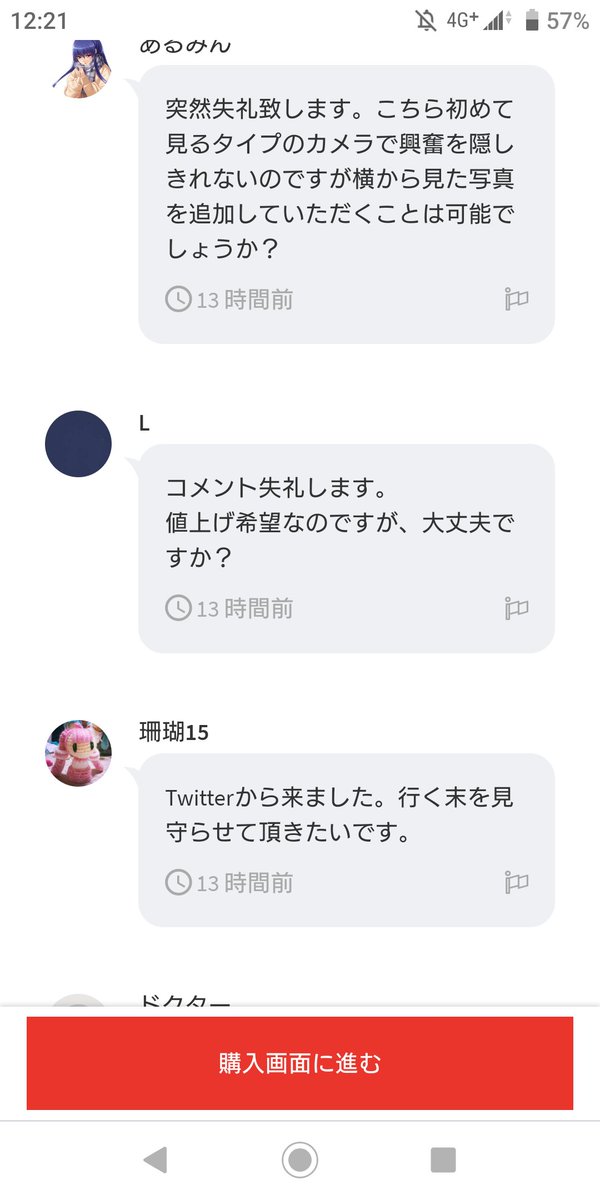The height and width of the screenshot is (1200, 600).
Task: Flag L's comment about 値上げ希望
Action: [x=516, y=608]
